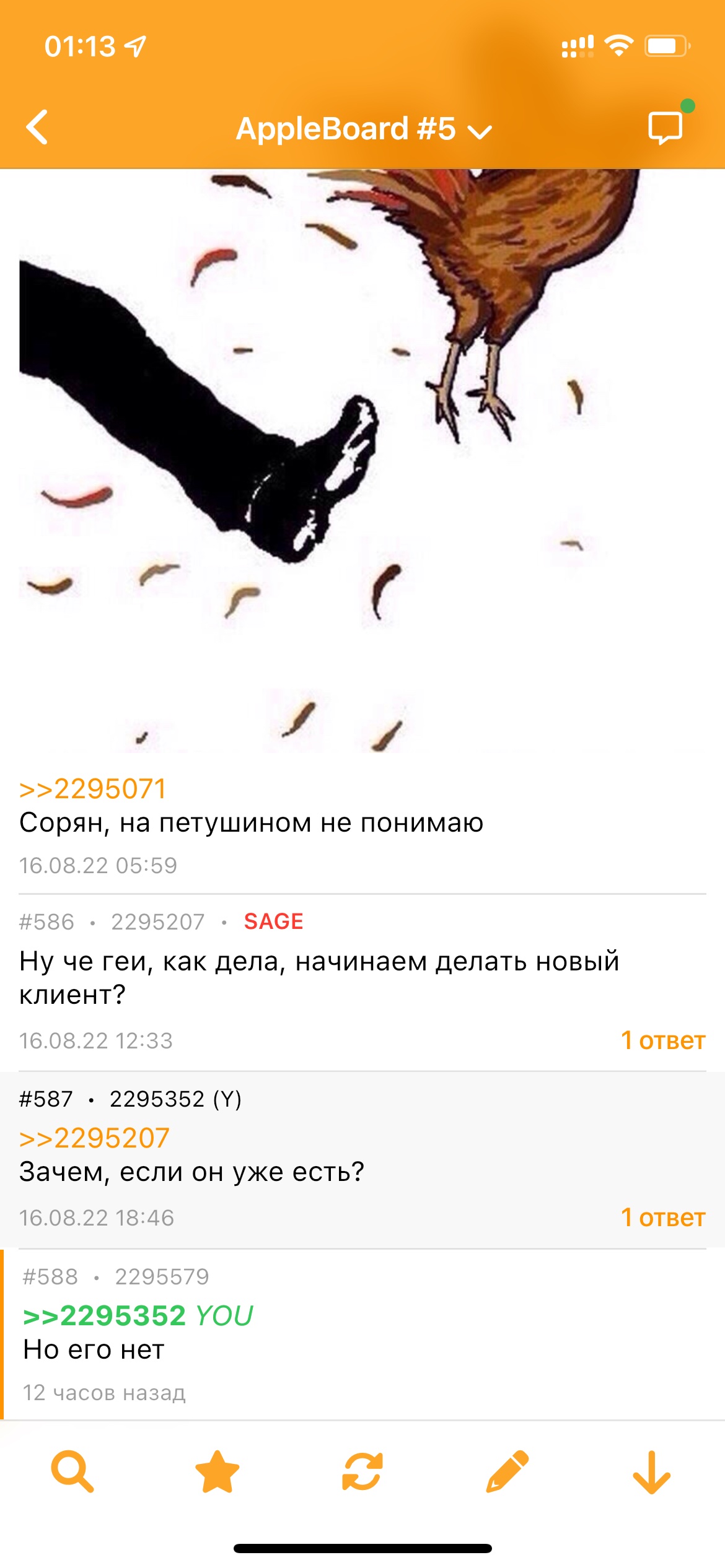Follow the >>2295207 reply link

pyautogui.click(x=94, y=1138)
